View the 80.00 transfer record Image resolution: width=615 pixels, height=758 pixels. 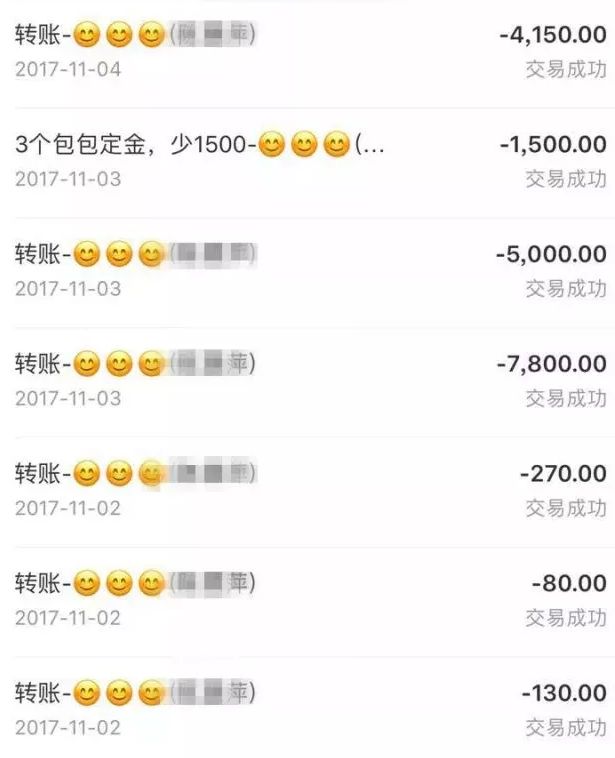(307, 600)
